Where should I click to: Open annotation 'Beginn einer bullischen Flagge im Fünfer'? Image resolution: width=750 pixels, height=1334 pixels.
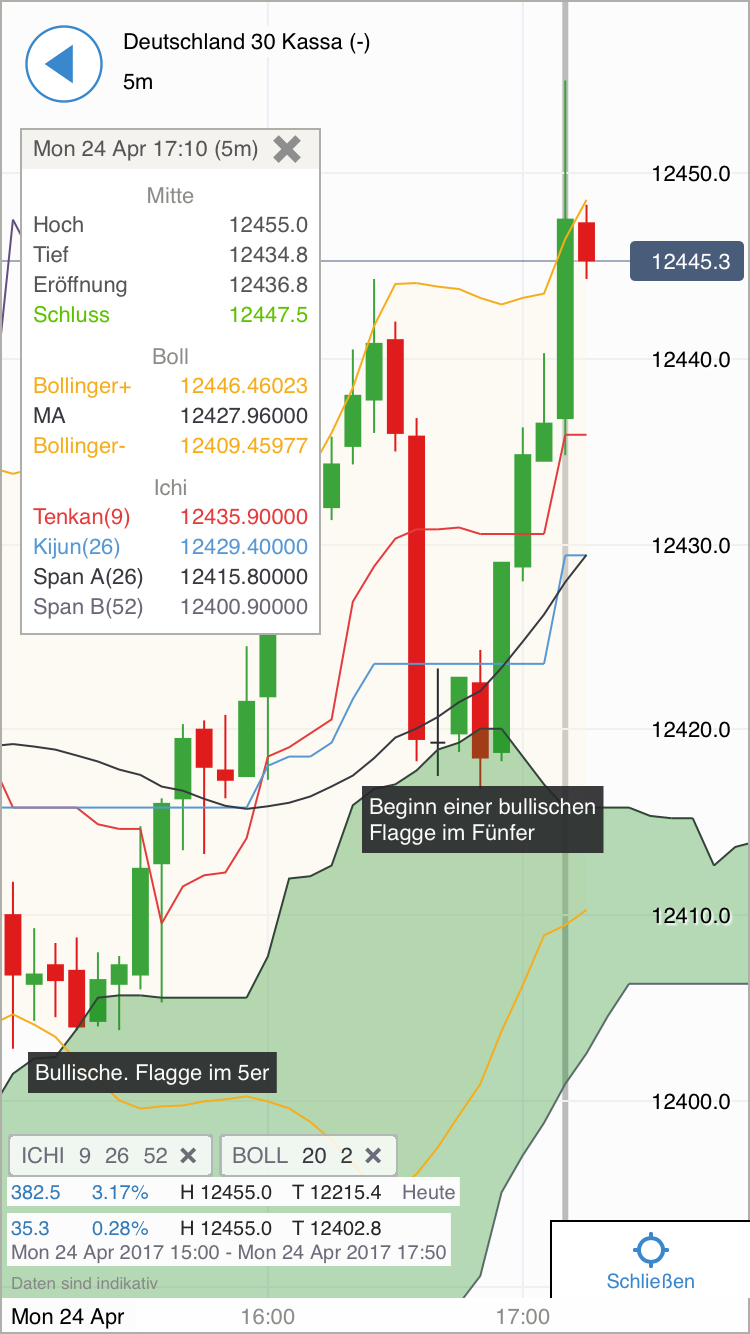(482, 819)
